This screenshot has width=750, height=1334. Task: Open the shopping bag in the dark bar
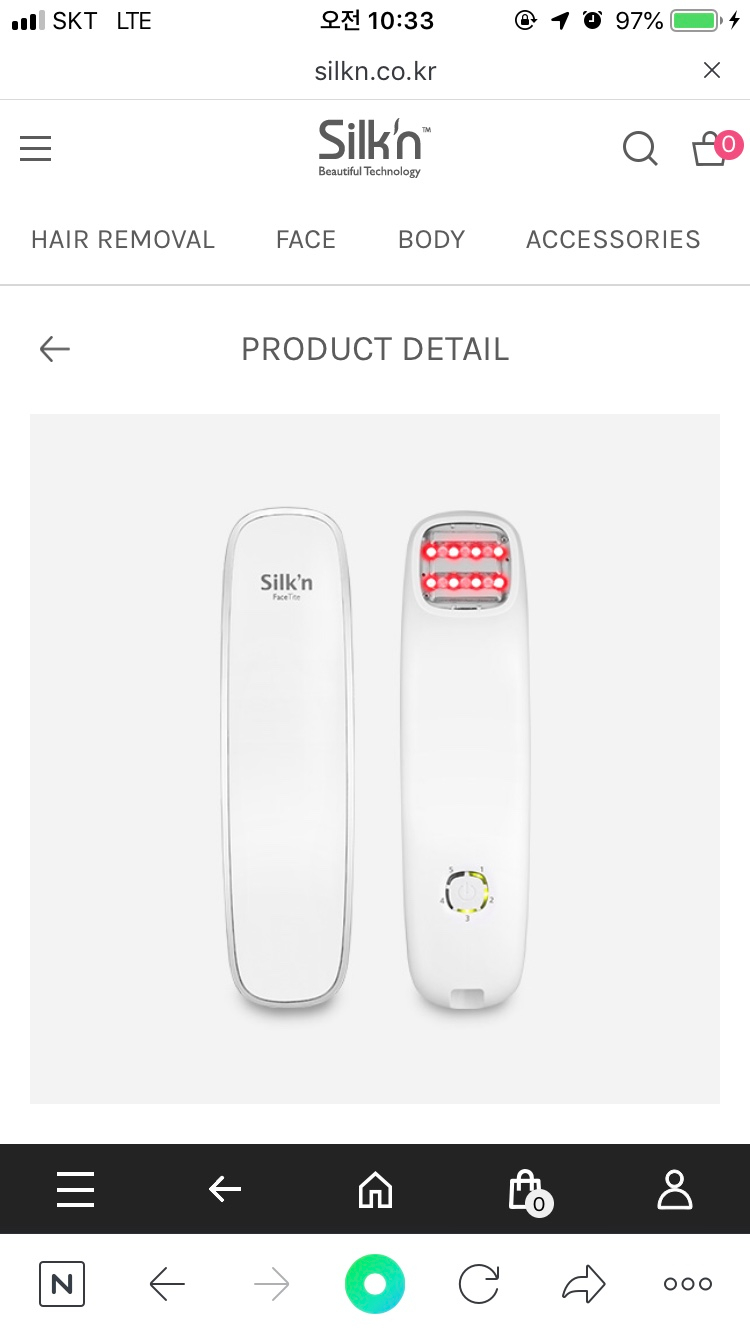[x=526, y=1190]
